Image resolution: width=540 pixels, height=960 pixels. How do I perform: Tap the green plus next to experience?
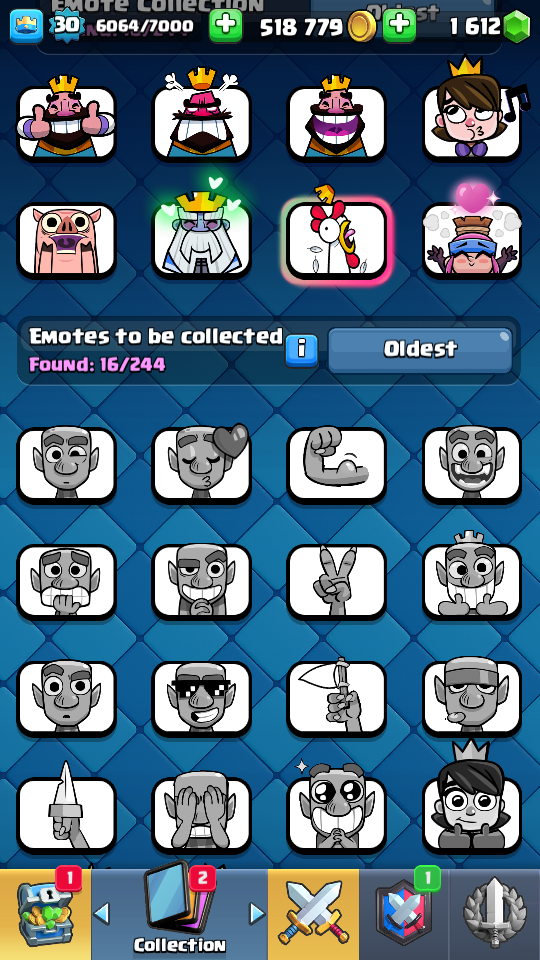point(225,26)
